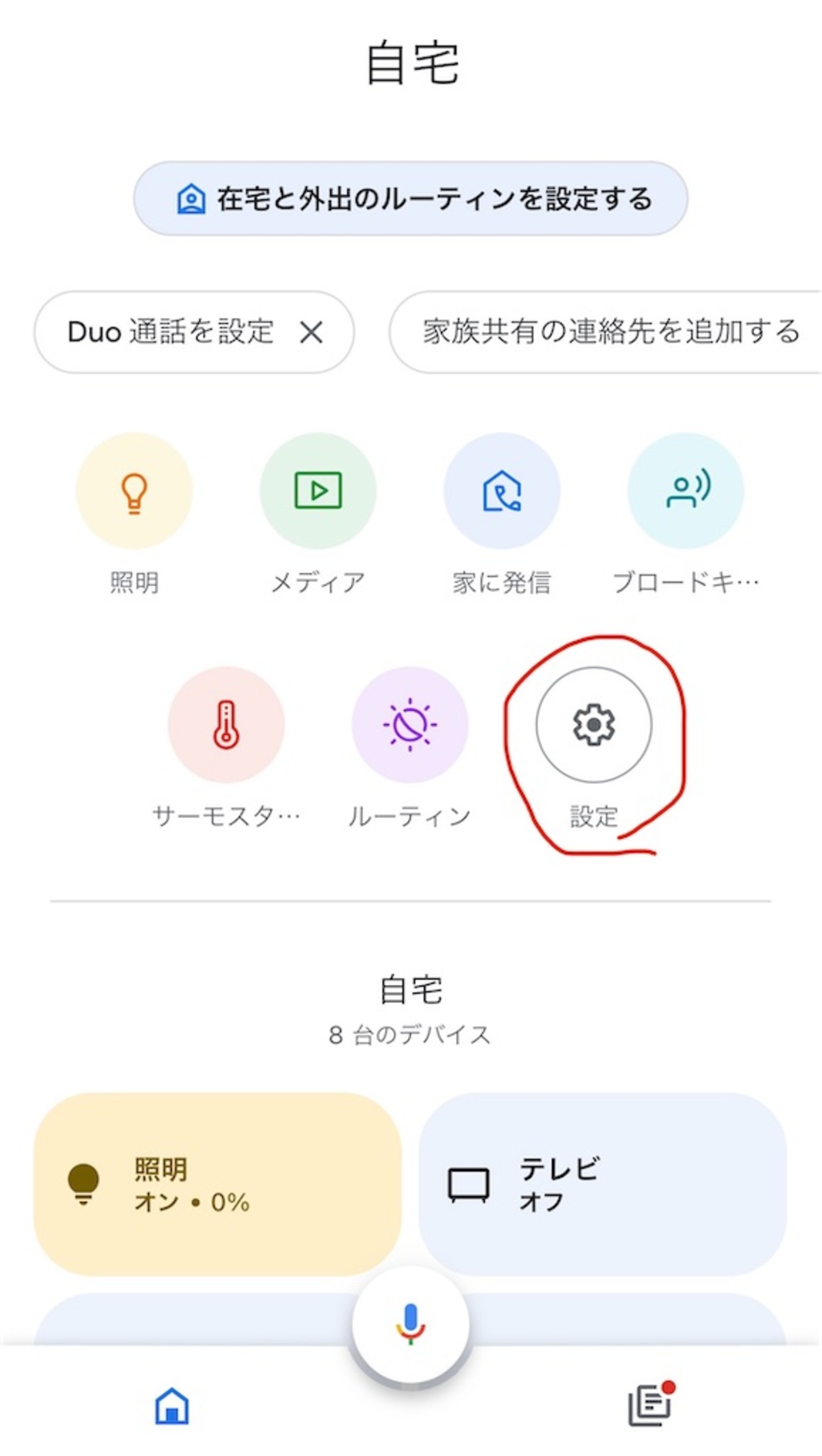Image resolution: width=822 pixels, height=1456 pixels.
Task: Open the ブロードキャスト broadcast shortcut
Action: (685, 491)
